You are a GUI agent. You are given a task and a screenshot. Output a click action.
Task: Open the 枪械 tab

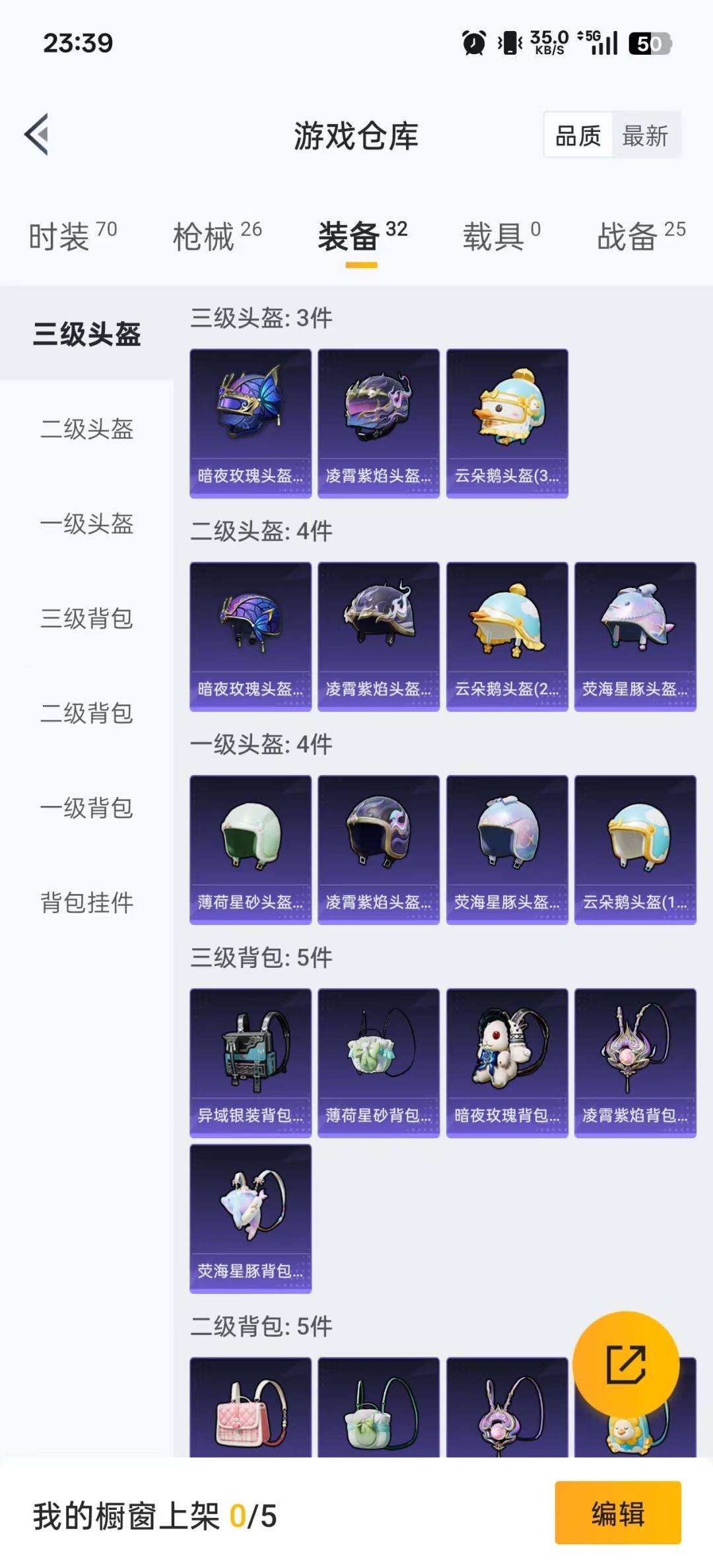coord(217,235)
